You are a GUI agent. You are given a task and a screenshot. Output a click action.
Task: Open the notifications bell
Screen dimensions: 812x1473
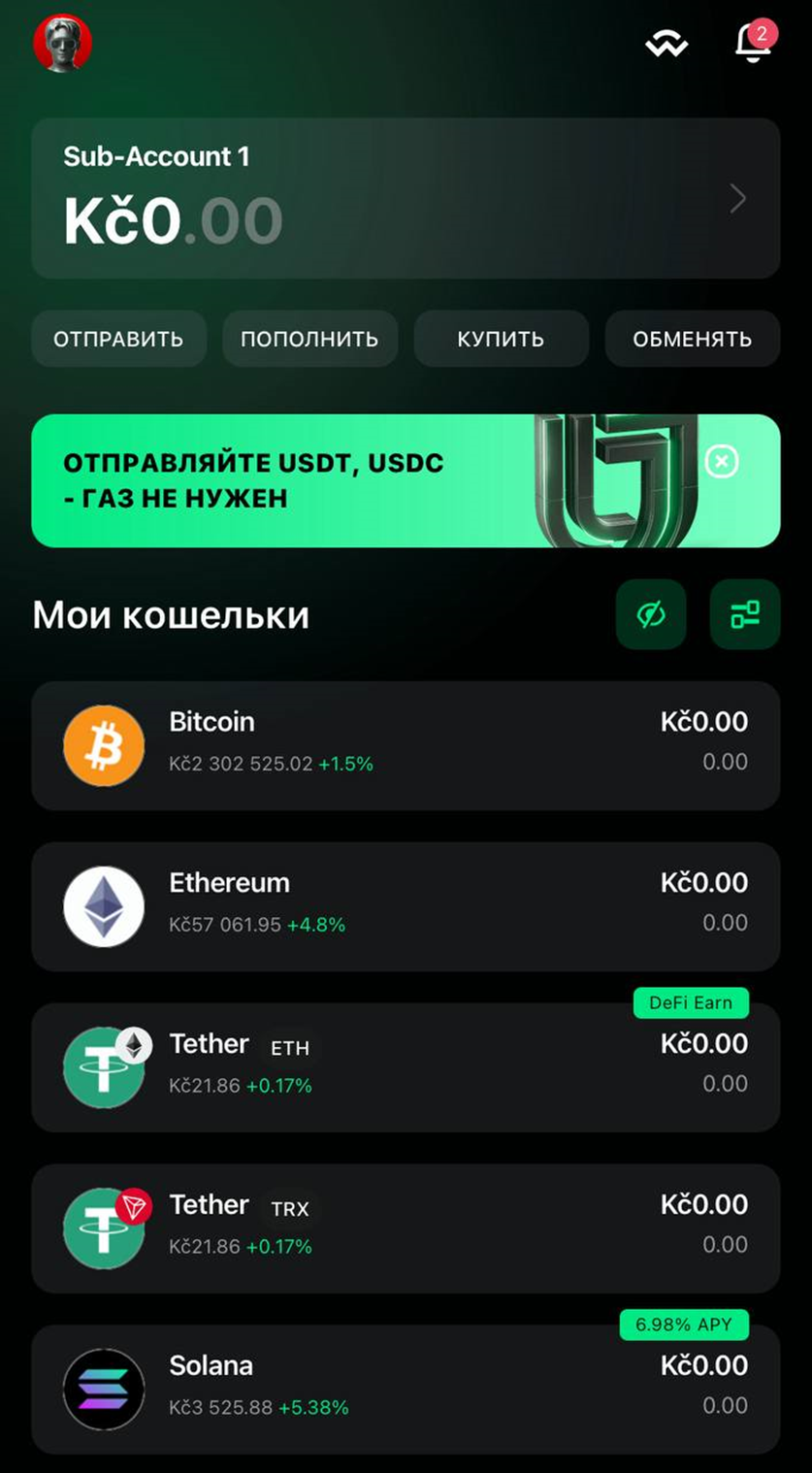pos(753,44)
